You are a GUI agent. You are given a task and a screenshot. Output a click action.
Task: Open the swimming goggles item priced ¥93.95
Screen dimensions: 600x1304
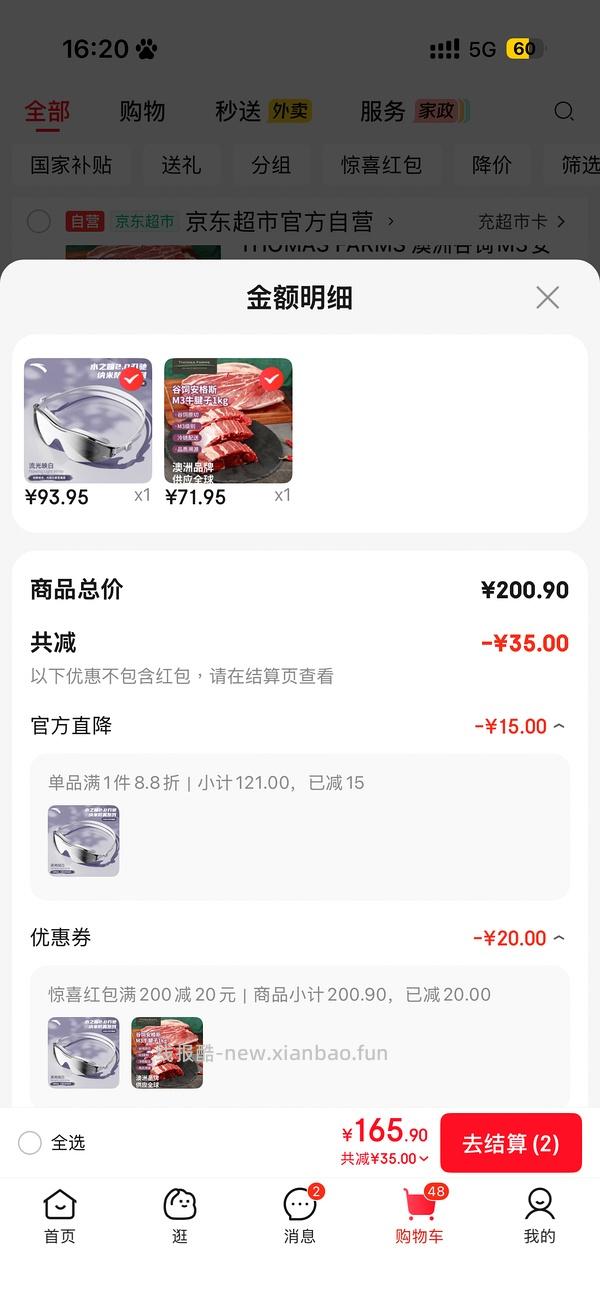(88, 421)
